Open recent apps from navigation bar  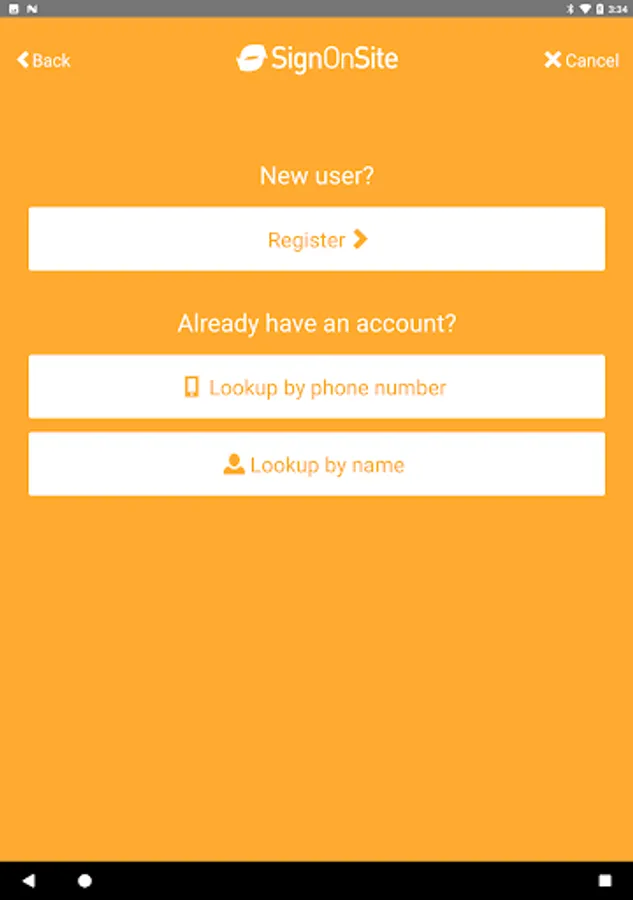click(x=605, y=880)
